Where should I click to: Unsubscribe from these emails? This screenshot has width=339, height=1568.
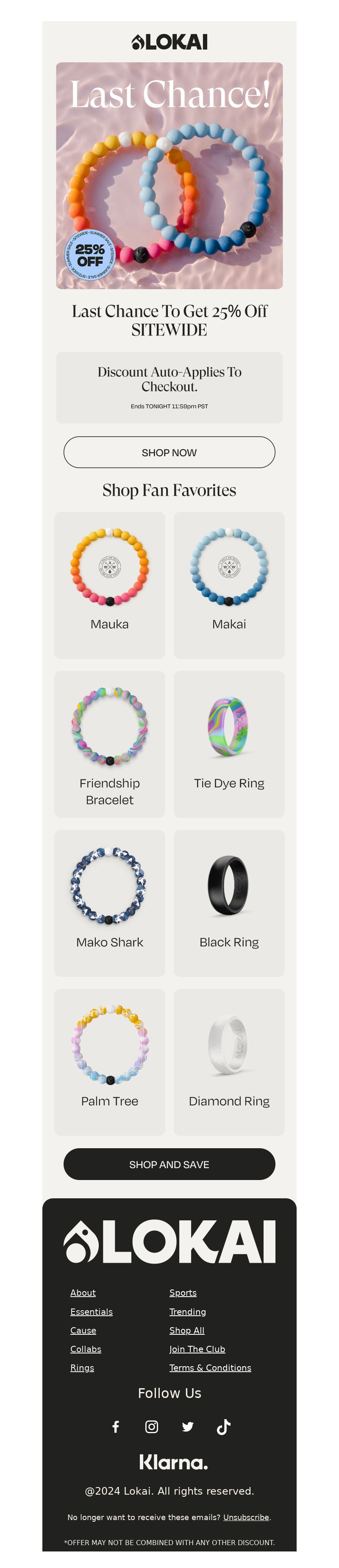point(246,1517)
